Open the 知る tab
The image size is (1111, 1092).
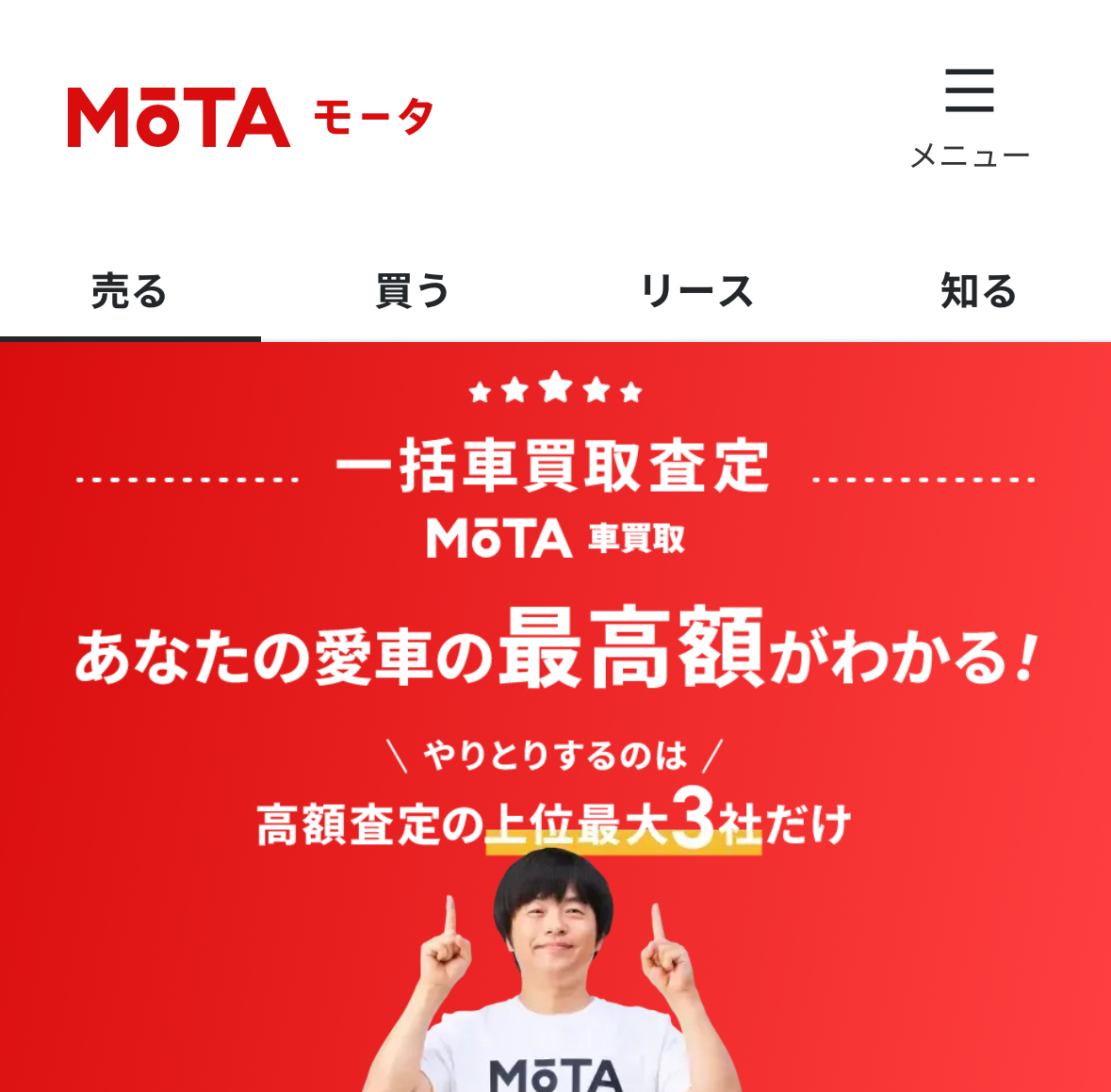(x=978, y=292)
